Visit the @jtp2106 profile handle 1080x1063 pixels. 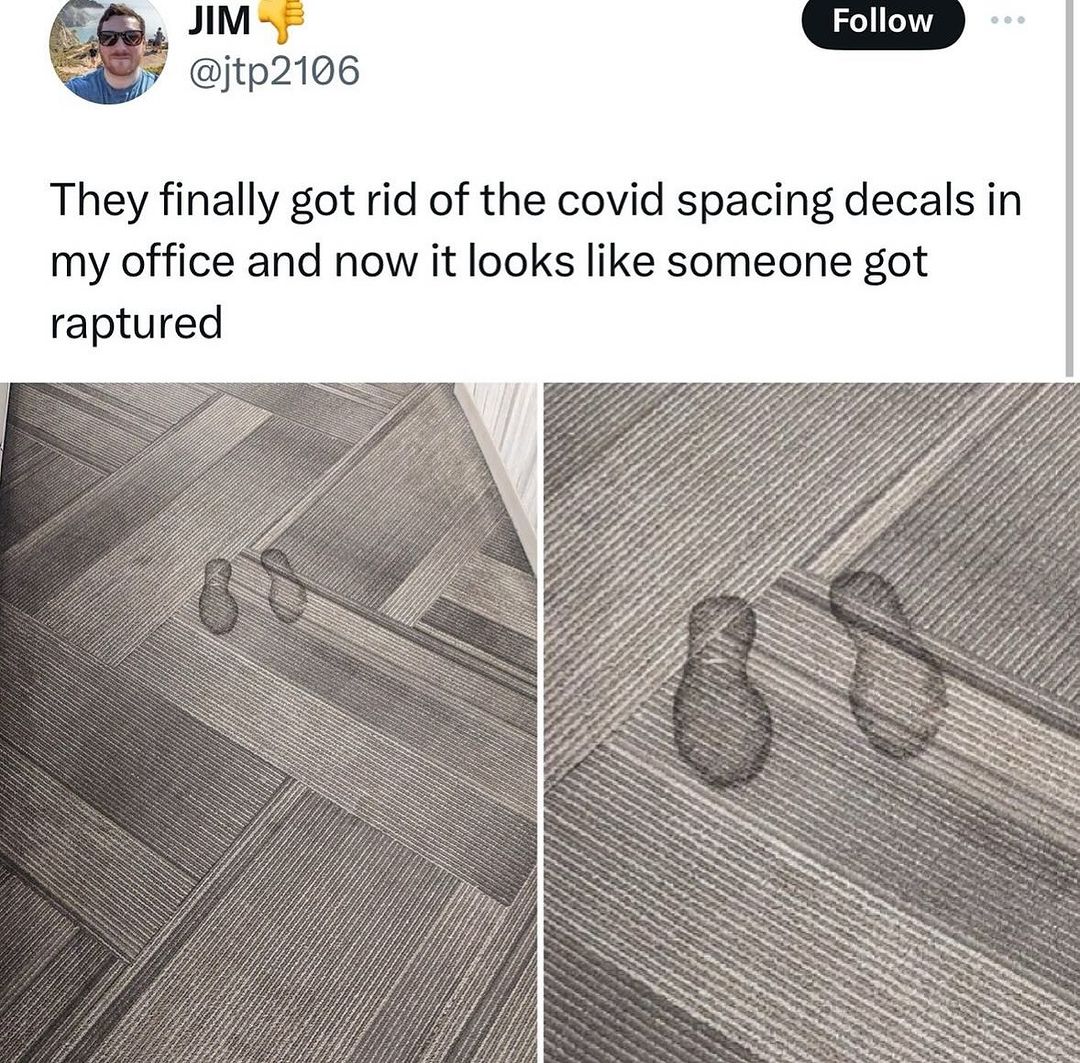(x=272, y=70)
